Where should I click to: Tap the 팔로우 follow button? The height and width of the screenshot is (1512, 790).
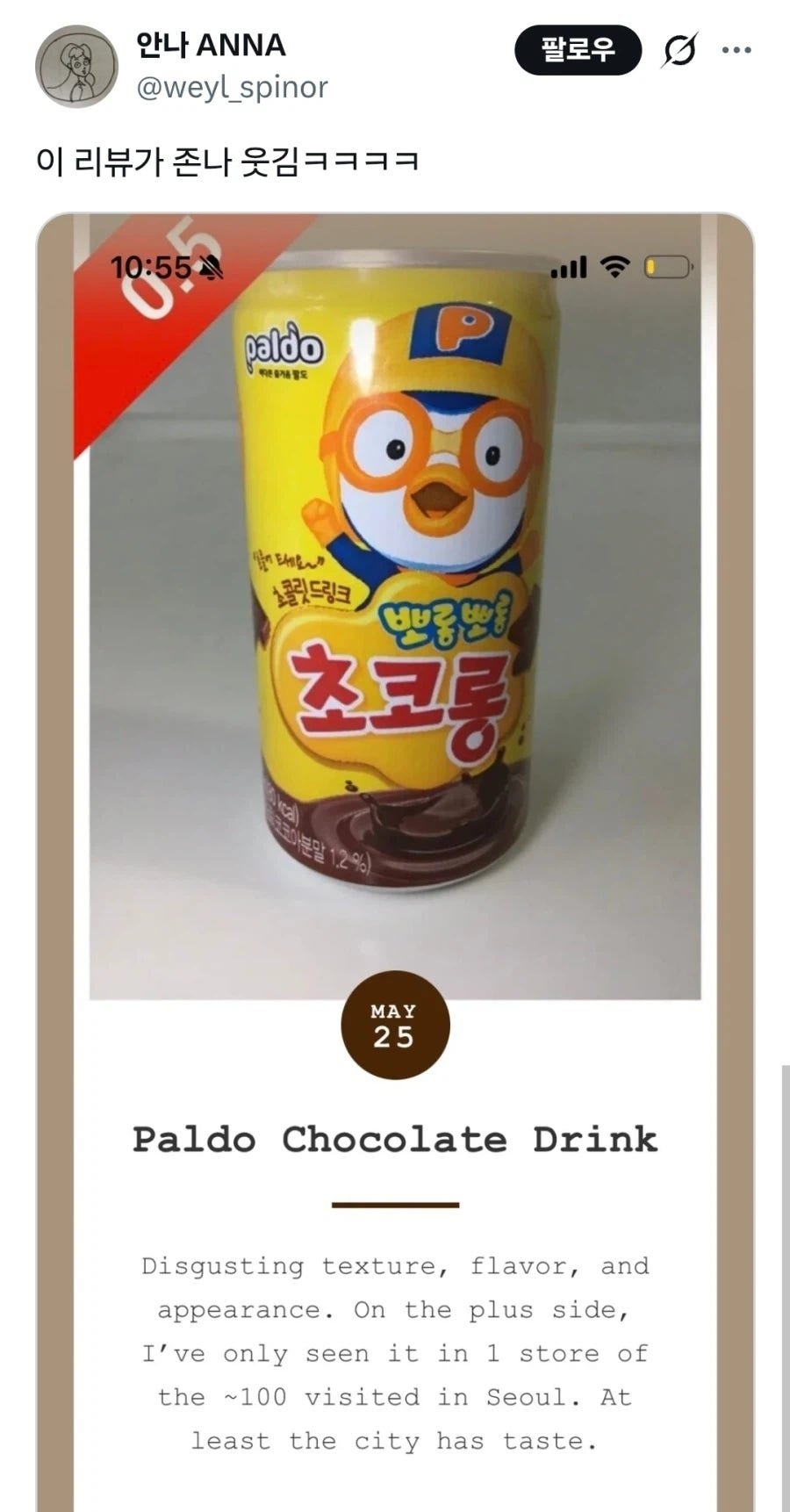click(x=578, y=49)
